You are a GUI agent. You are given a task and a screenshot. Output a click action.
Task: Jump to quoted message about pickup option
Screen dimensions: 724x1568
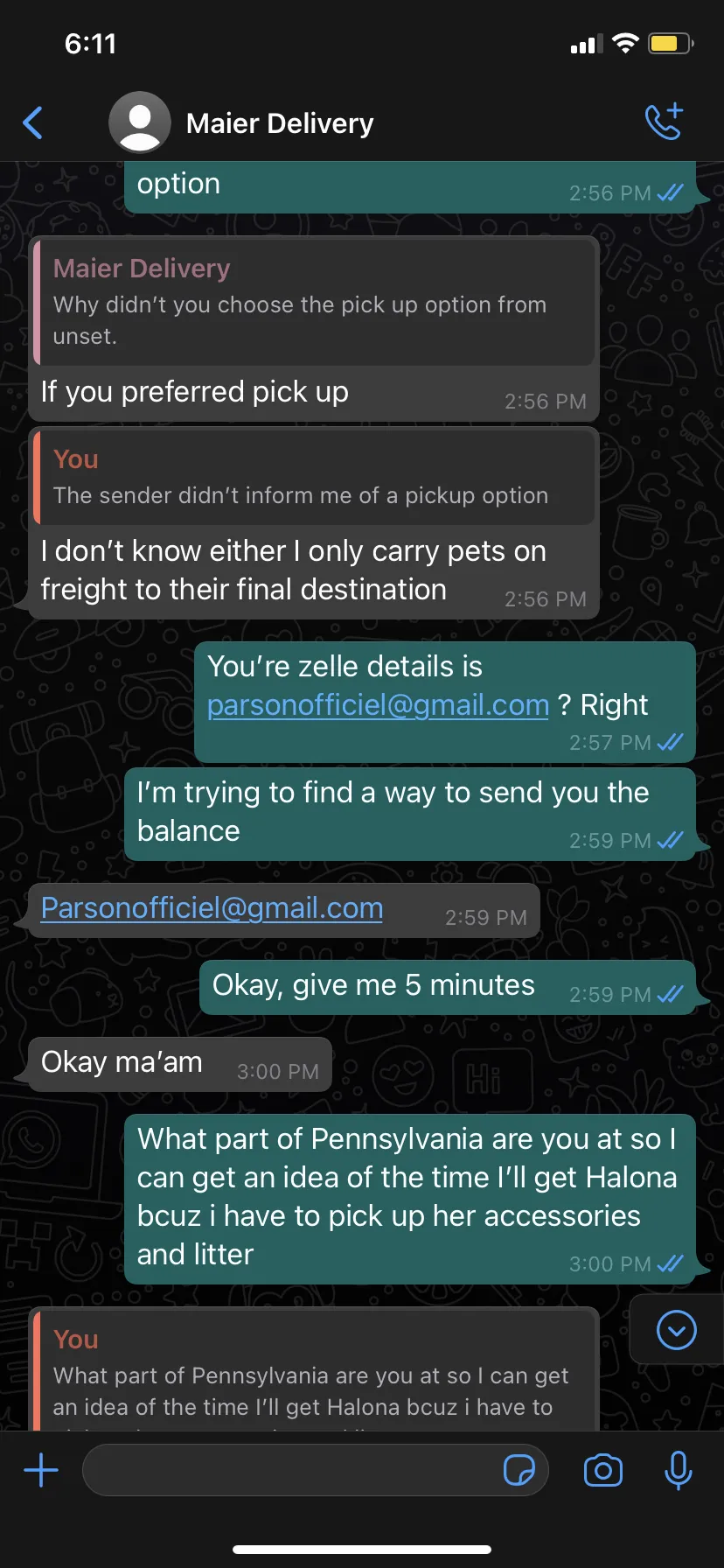point(314,478)
